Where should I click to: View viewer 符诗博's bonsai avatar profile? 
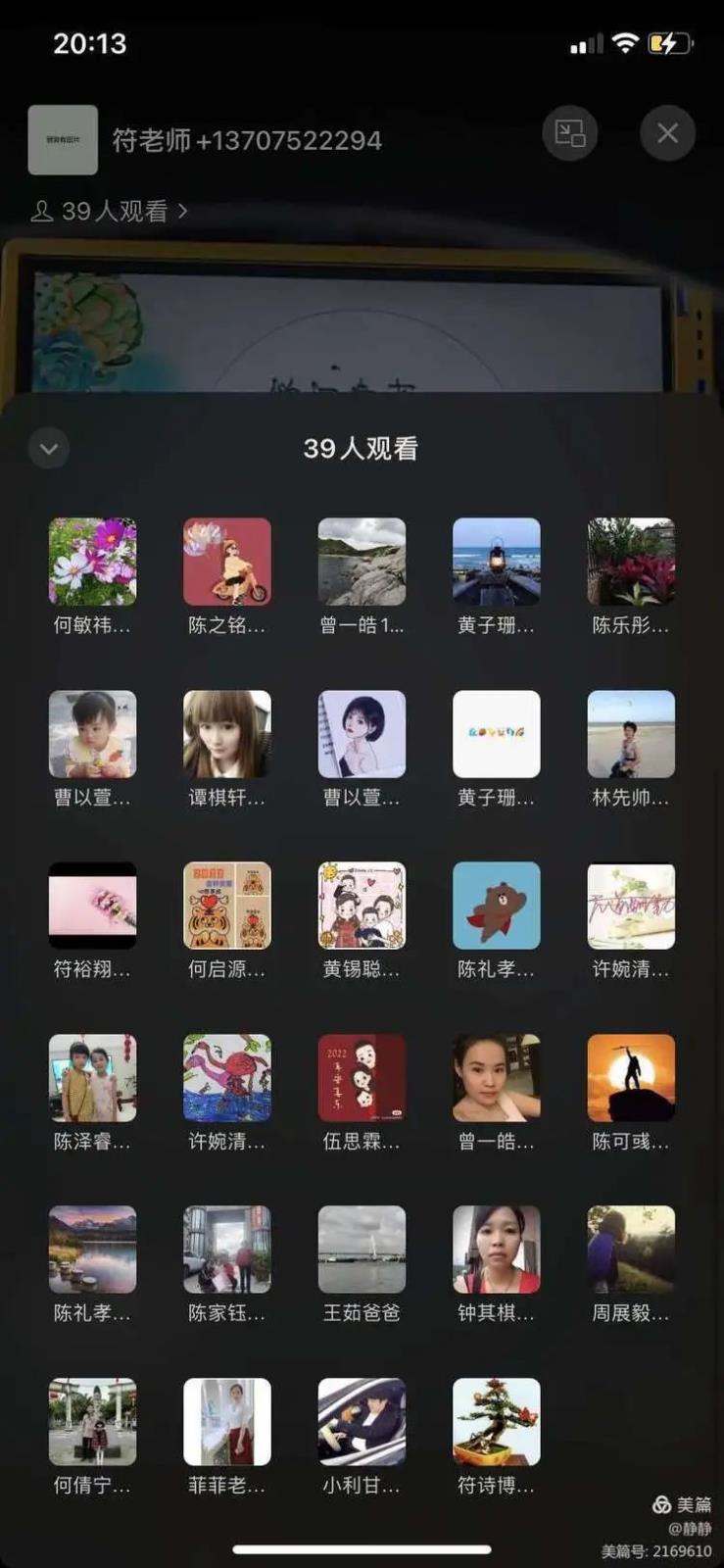tap(496, 1422)
